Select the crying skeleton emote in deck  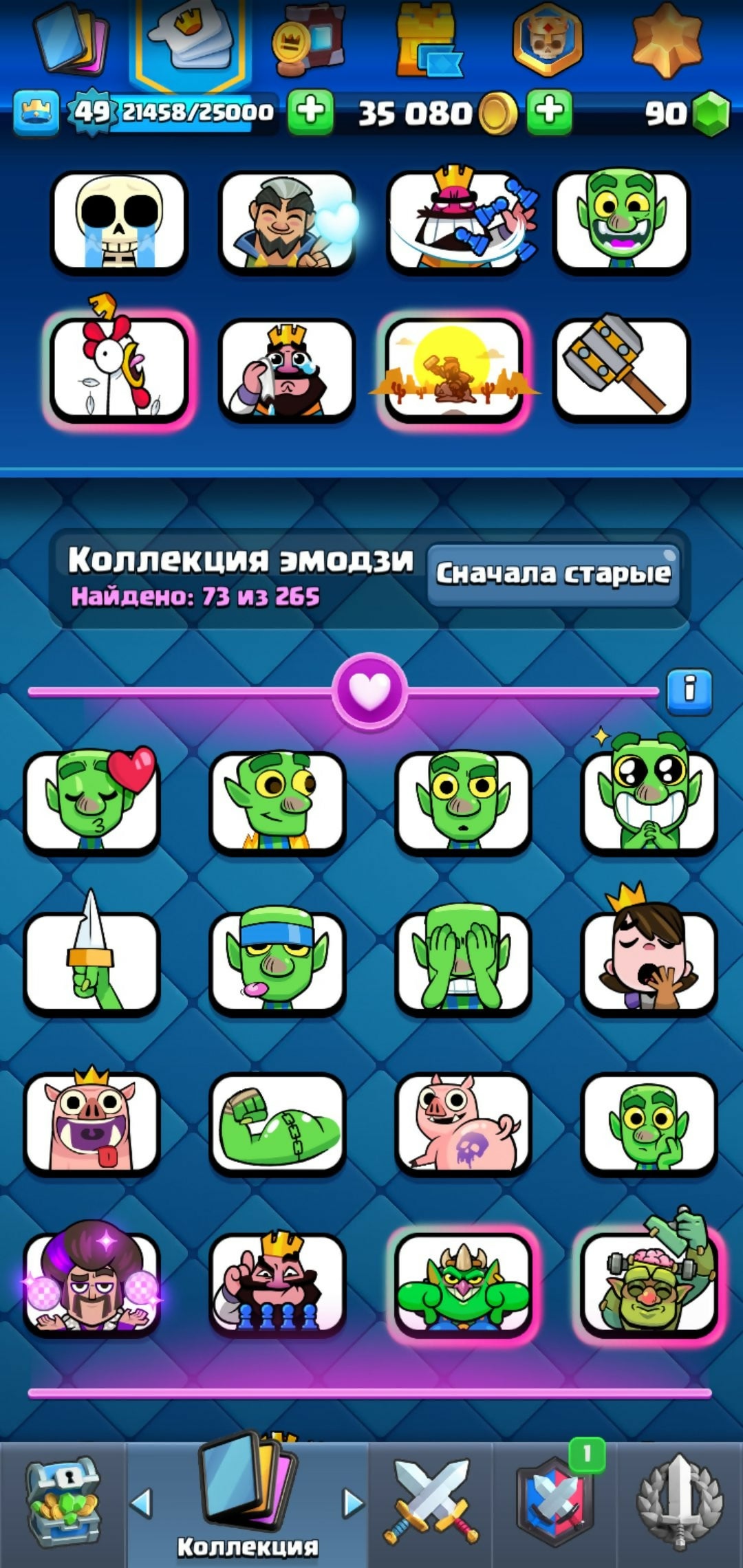(x=119, y=221)
